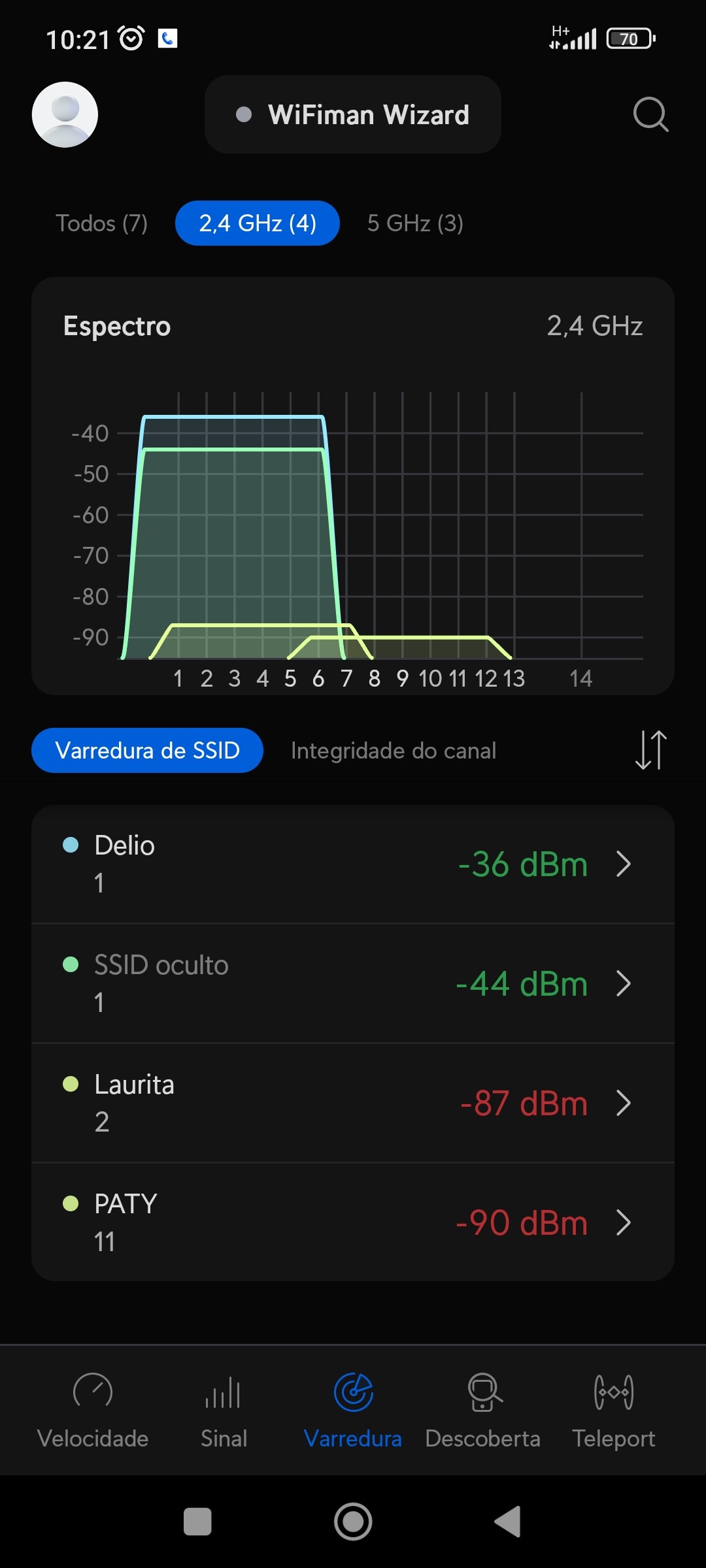
Task: Open details for Delio network
Action: (x=353, y=864)
